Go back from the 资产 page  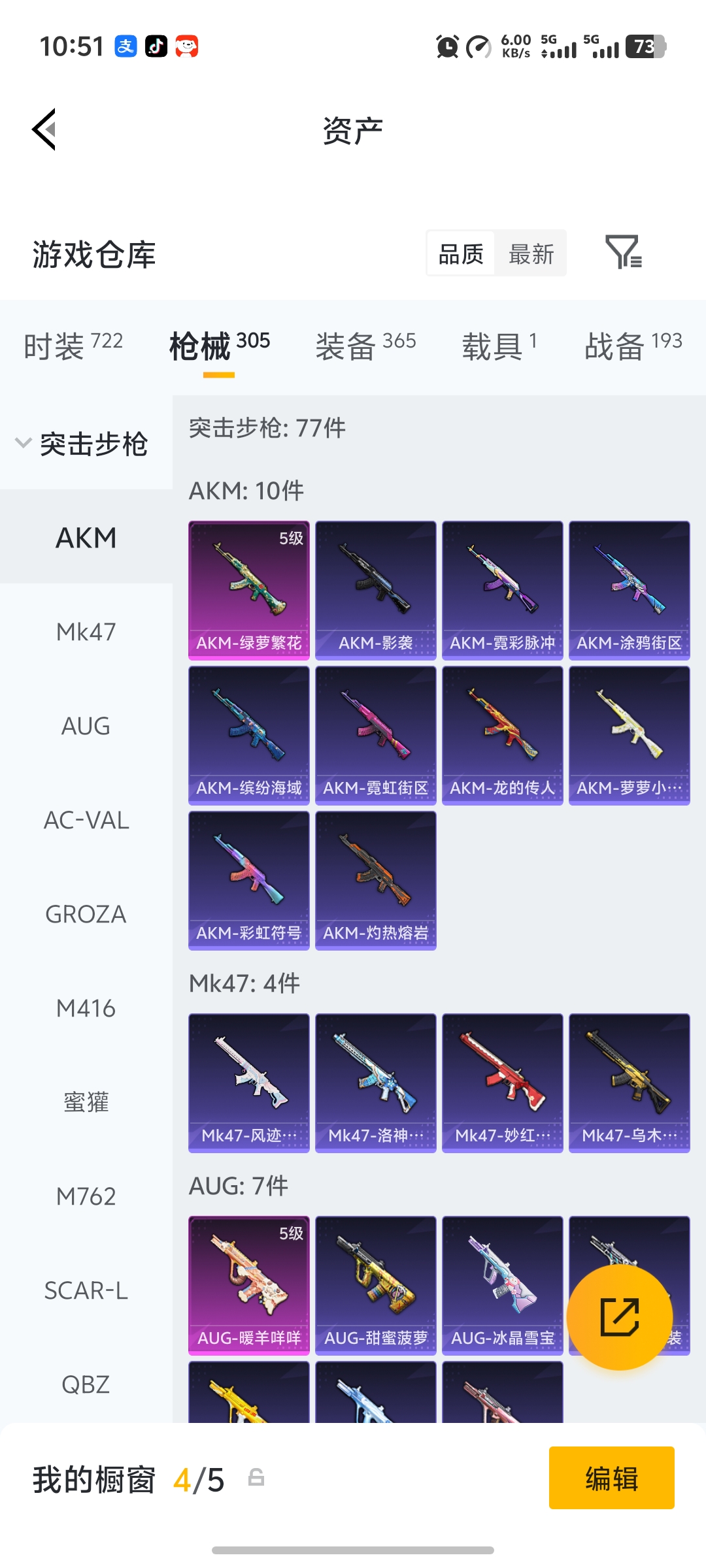[x=44, y=129]
